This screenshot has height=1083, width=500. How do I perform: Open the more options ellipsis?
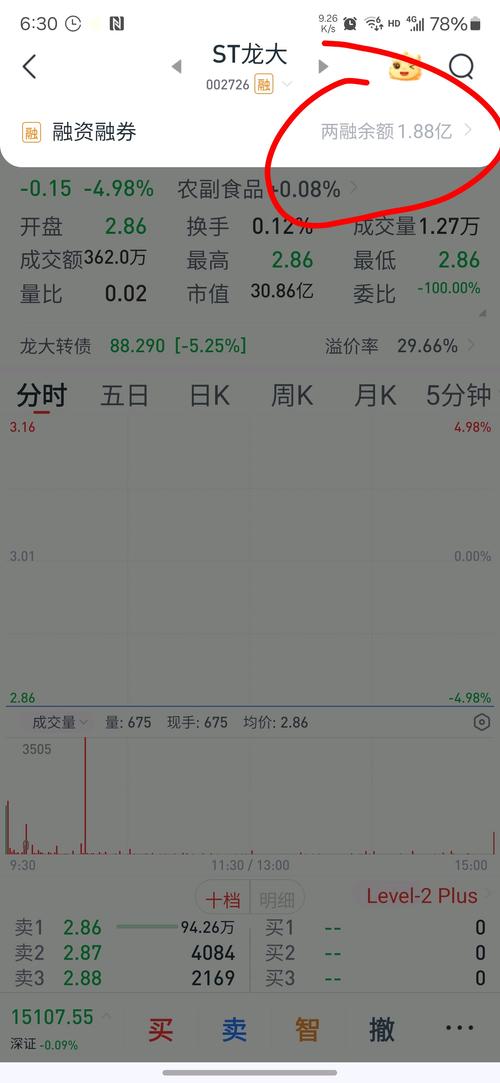(x=459, y=1028)
